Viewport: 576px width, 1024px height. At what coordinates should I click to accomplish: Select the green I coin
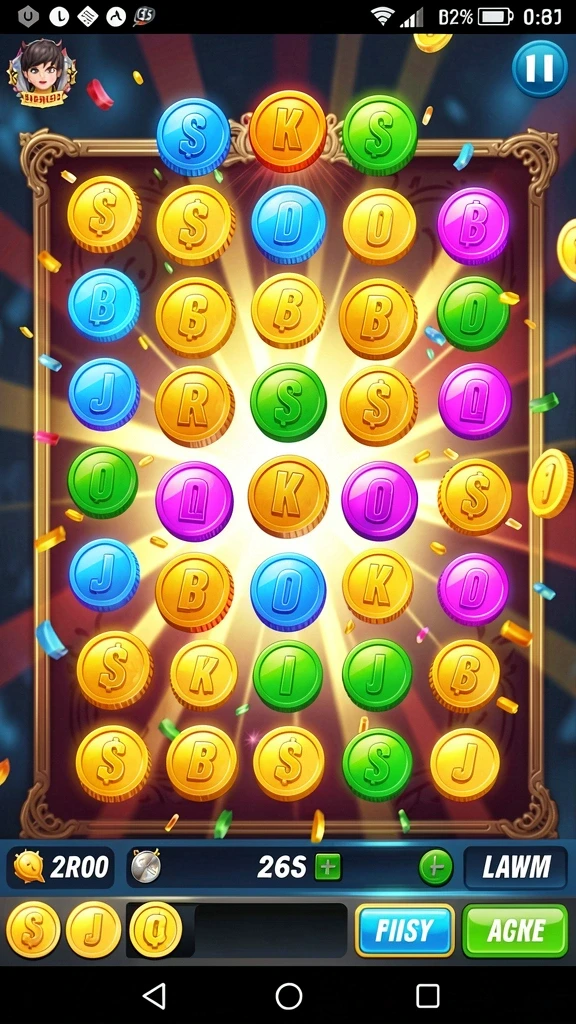pyautogui.click(x=287, y=676)
